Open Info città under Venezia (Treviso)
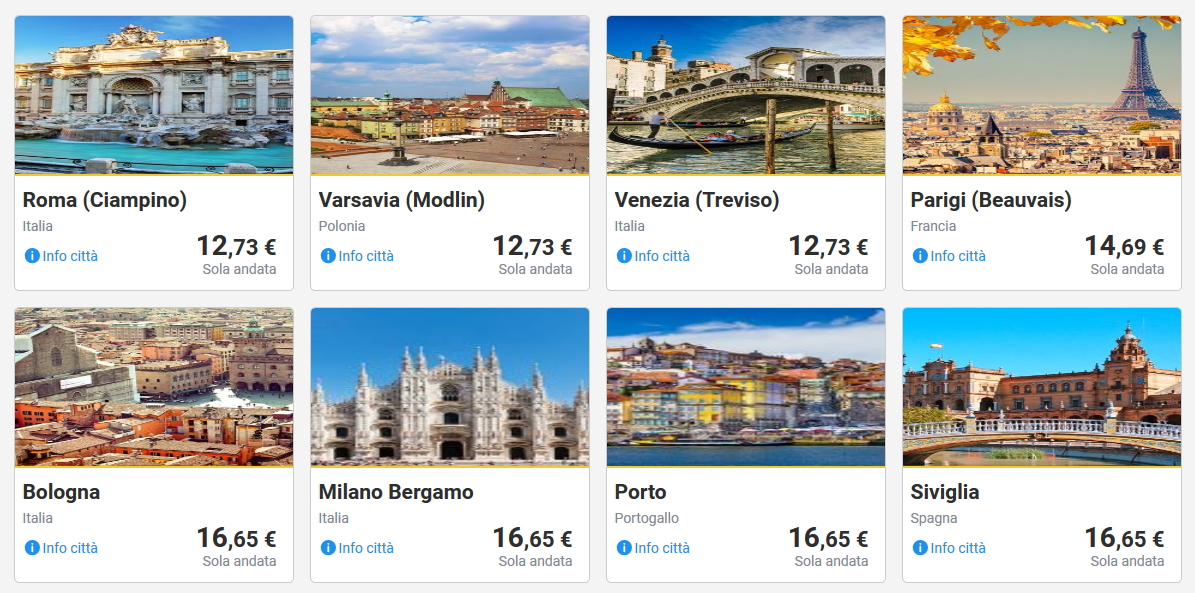 click(654, 256)
